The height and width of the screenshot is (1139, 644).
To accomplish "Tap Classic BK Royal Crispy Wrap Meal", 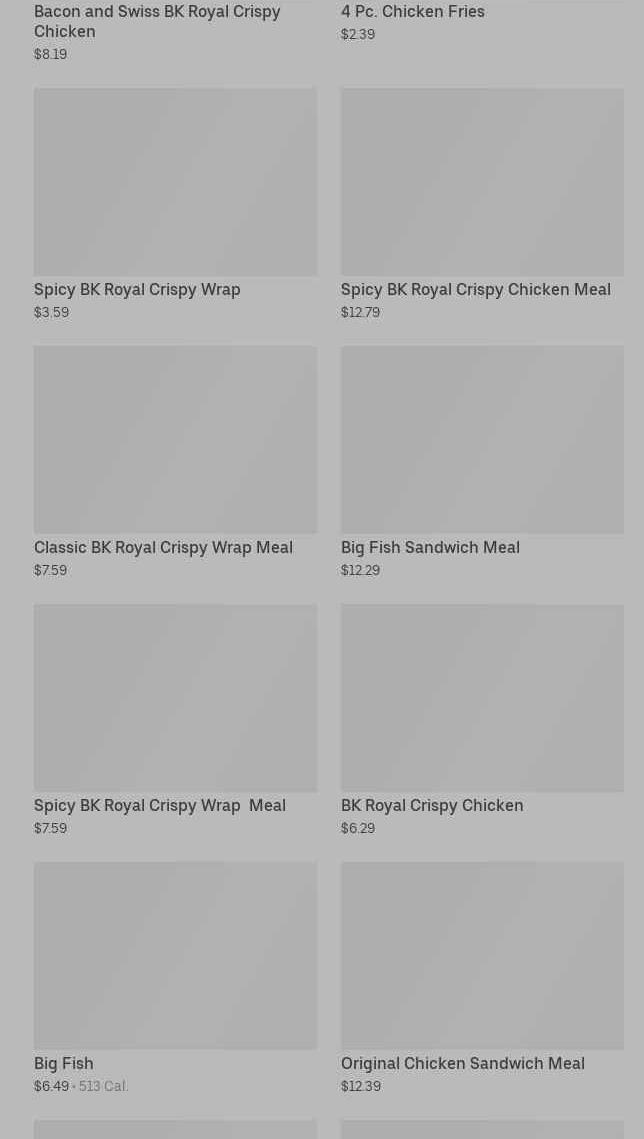I will coord(175,441).
